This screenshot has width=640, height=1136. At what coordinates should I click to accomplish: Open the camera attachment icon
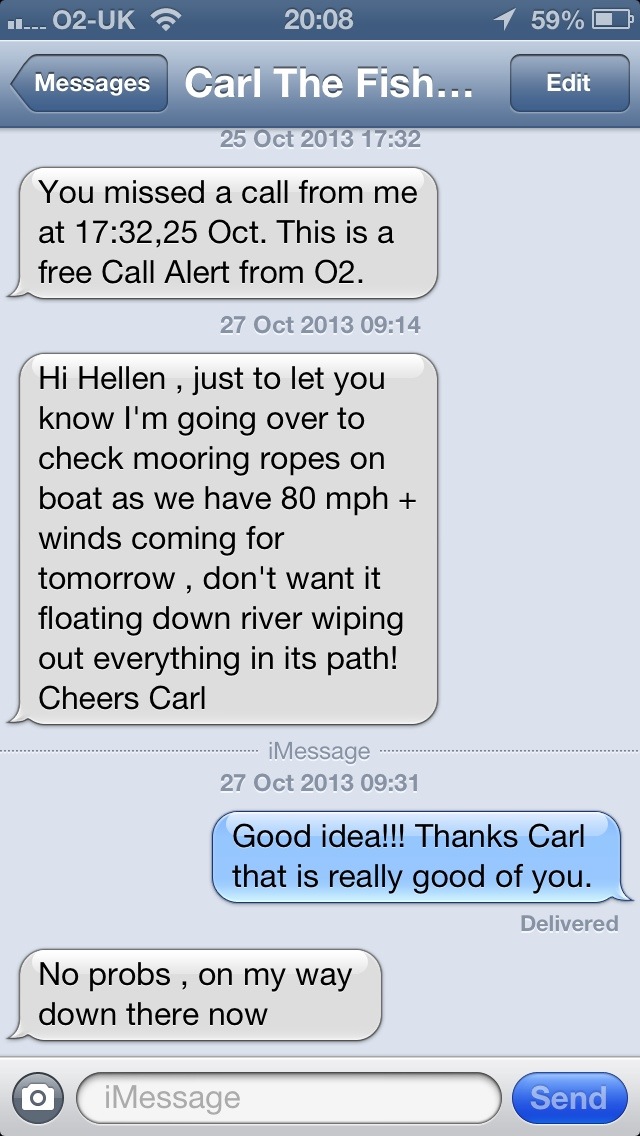pos(37,1098)
